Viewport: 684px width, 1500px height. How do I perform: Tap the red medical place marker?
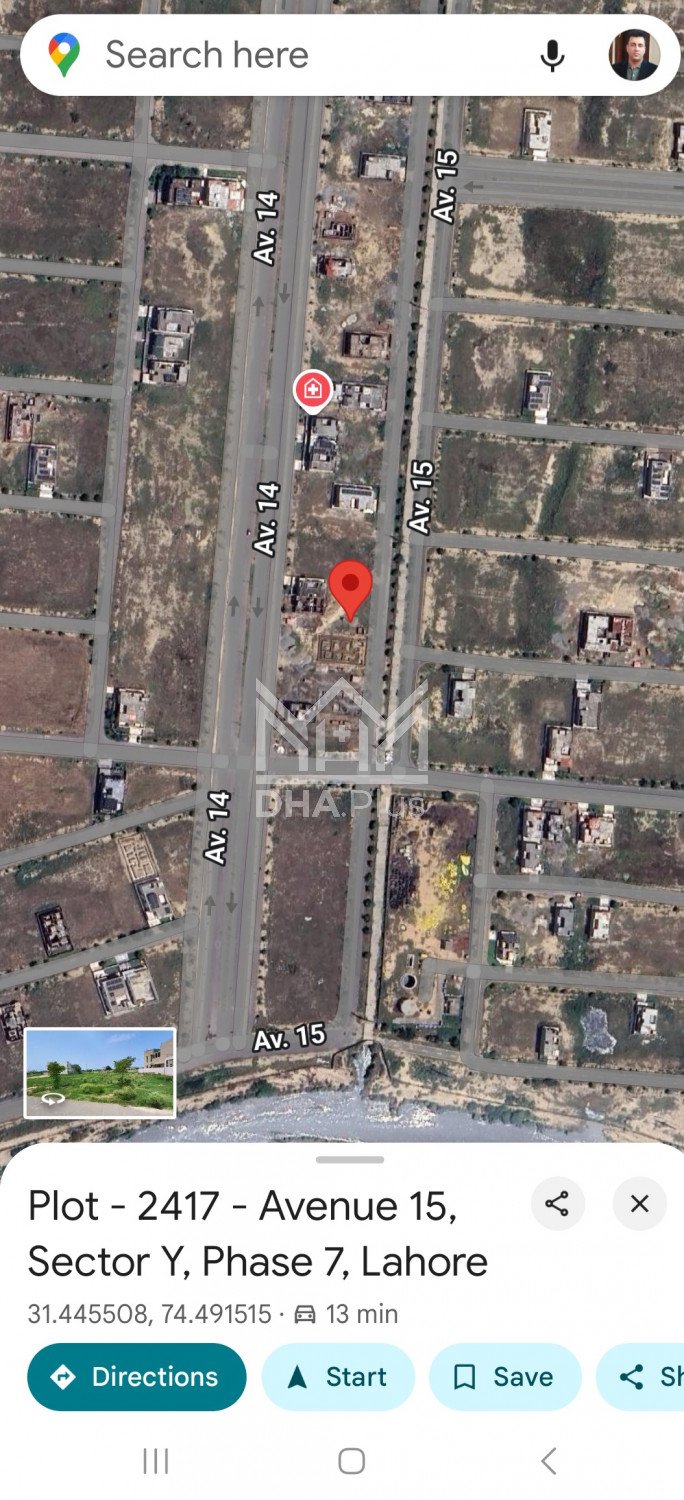pos(312,389)
